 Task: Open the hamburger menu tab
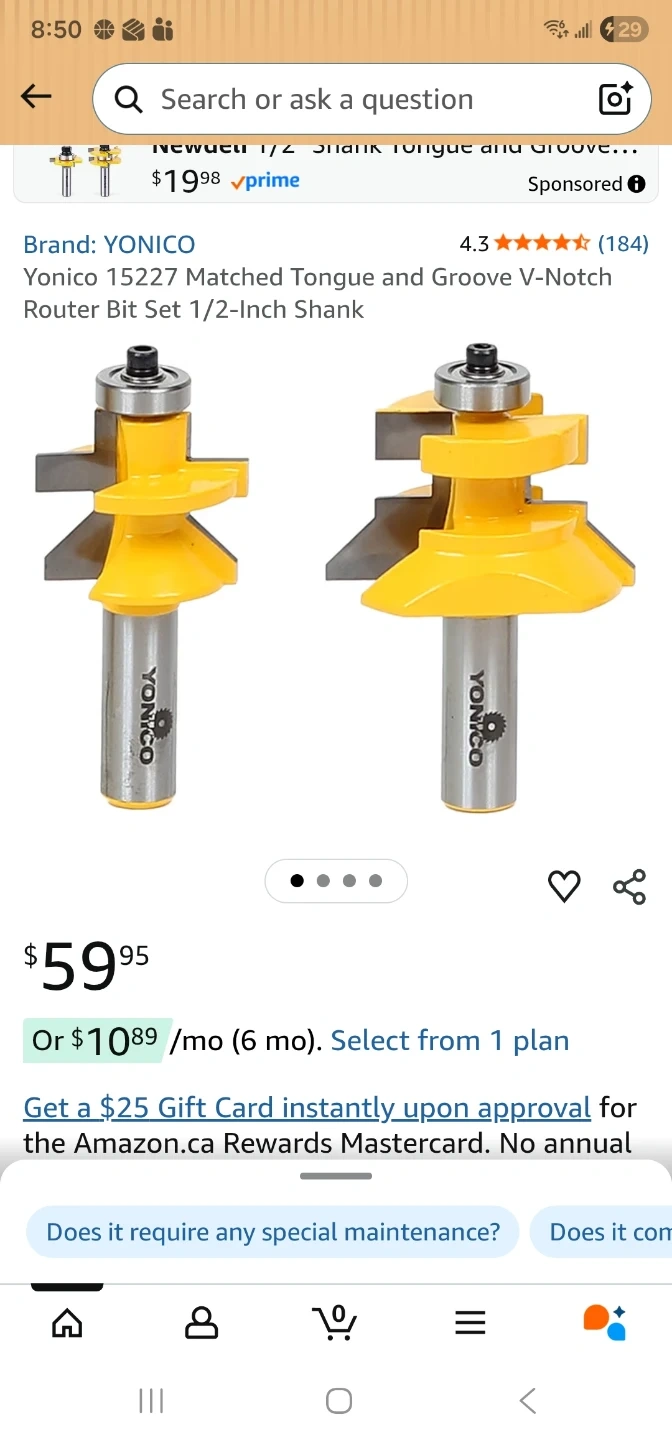[x=470, y=1322]
